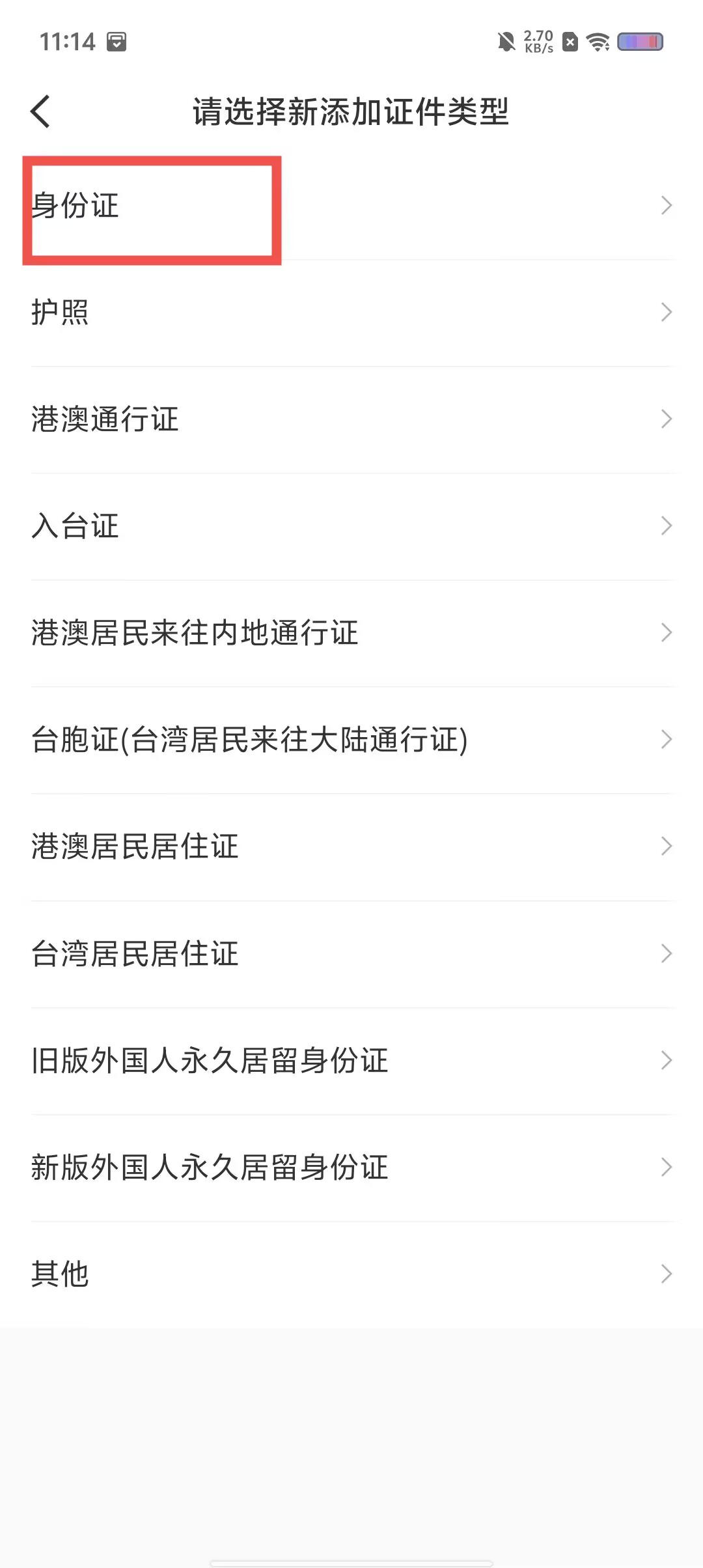
Task: Select 身份证 as the document type
Action: pos(76,206)
